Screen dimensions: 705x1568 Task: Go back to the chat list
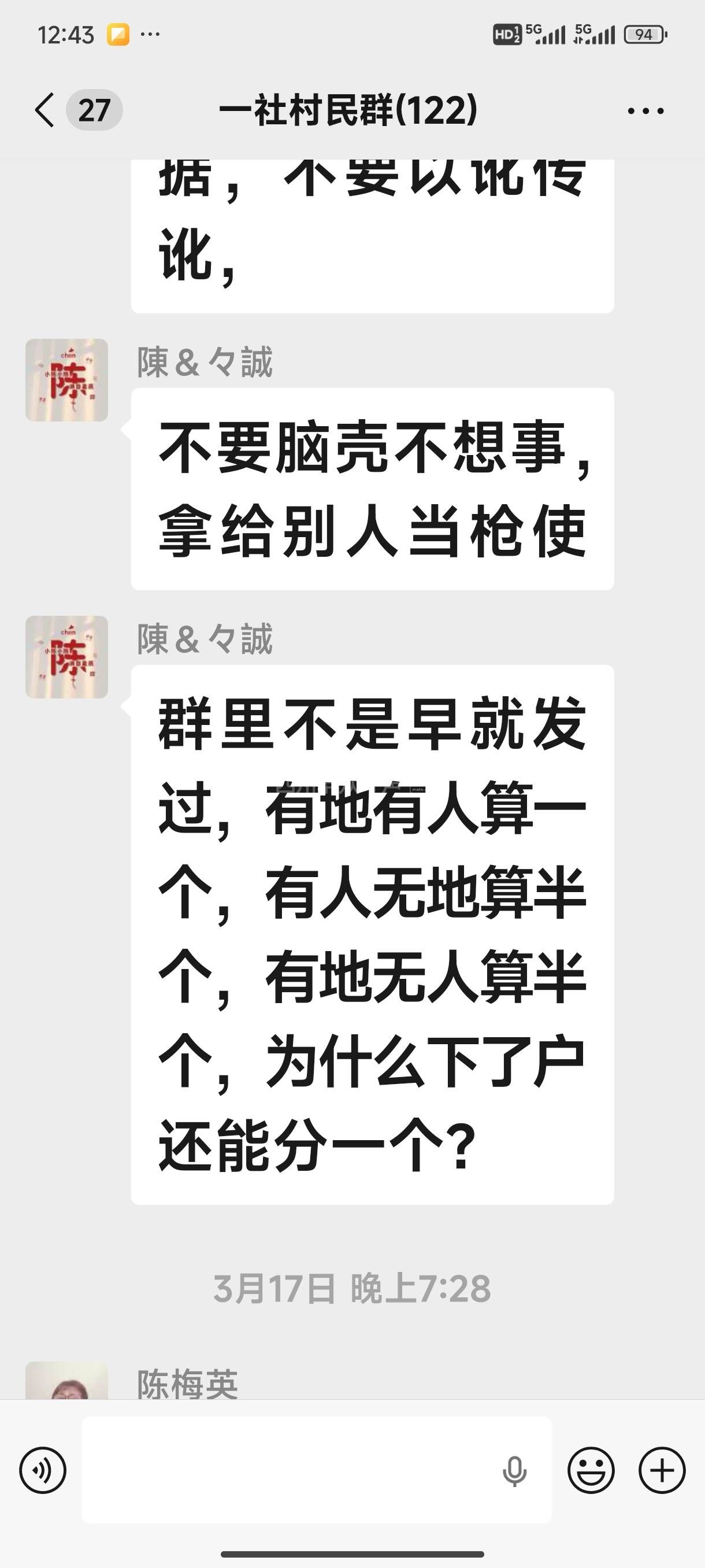tap(46, 110)
